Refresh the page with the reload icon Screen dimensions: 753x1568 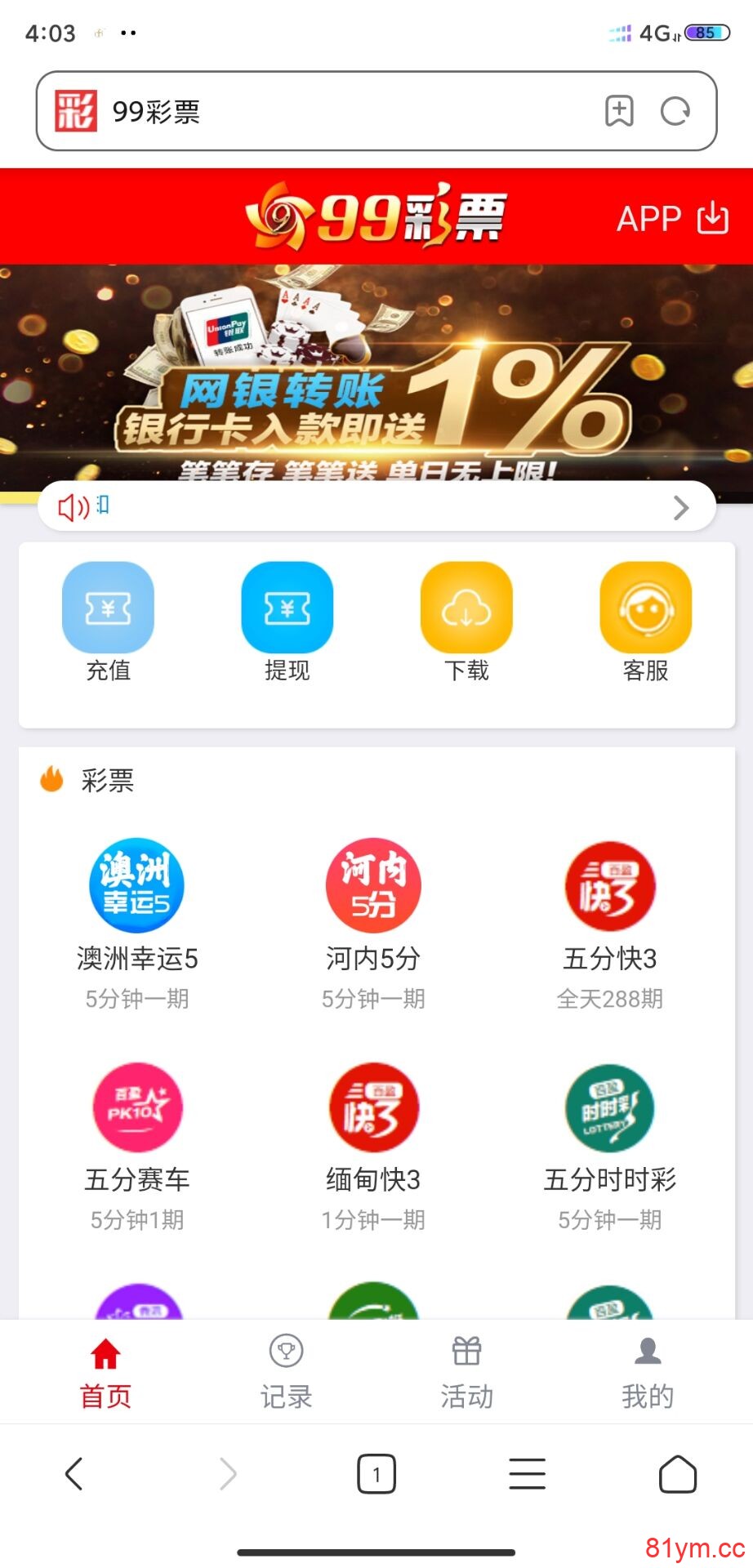[x=675, y=111]
